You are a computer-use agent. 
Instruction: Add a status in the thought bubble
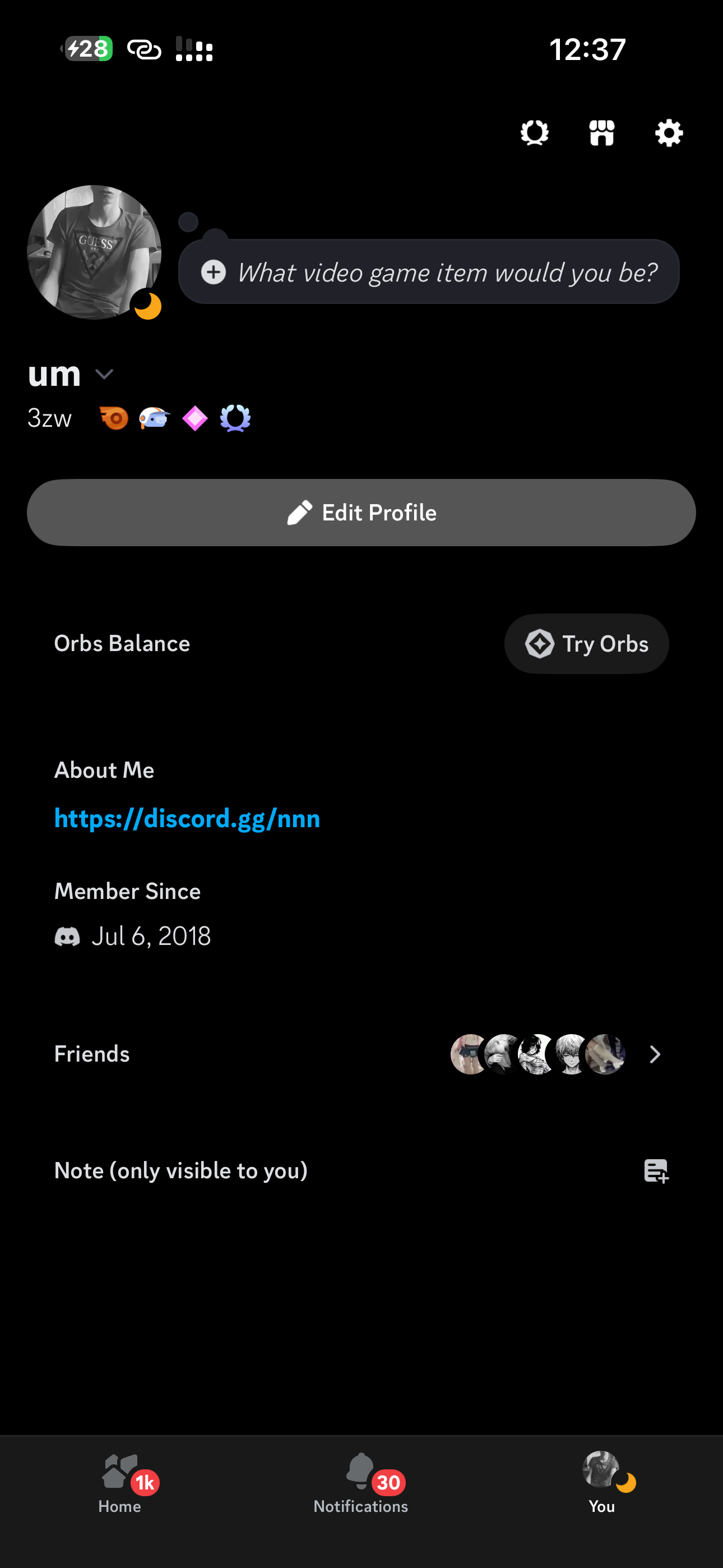pyautogui.click(x=428, y=272)
